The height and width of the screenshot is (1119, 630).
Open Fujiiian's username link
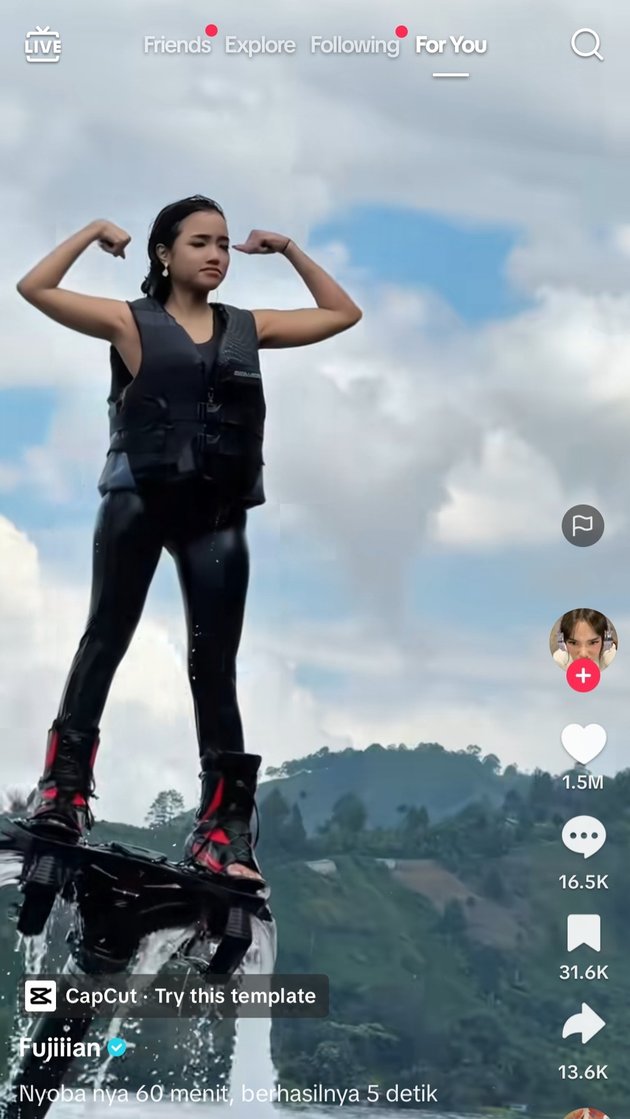(x=60, y=1048)
